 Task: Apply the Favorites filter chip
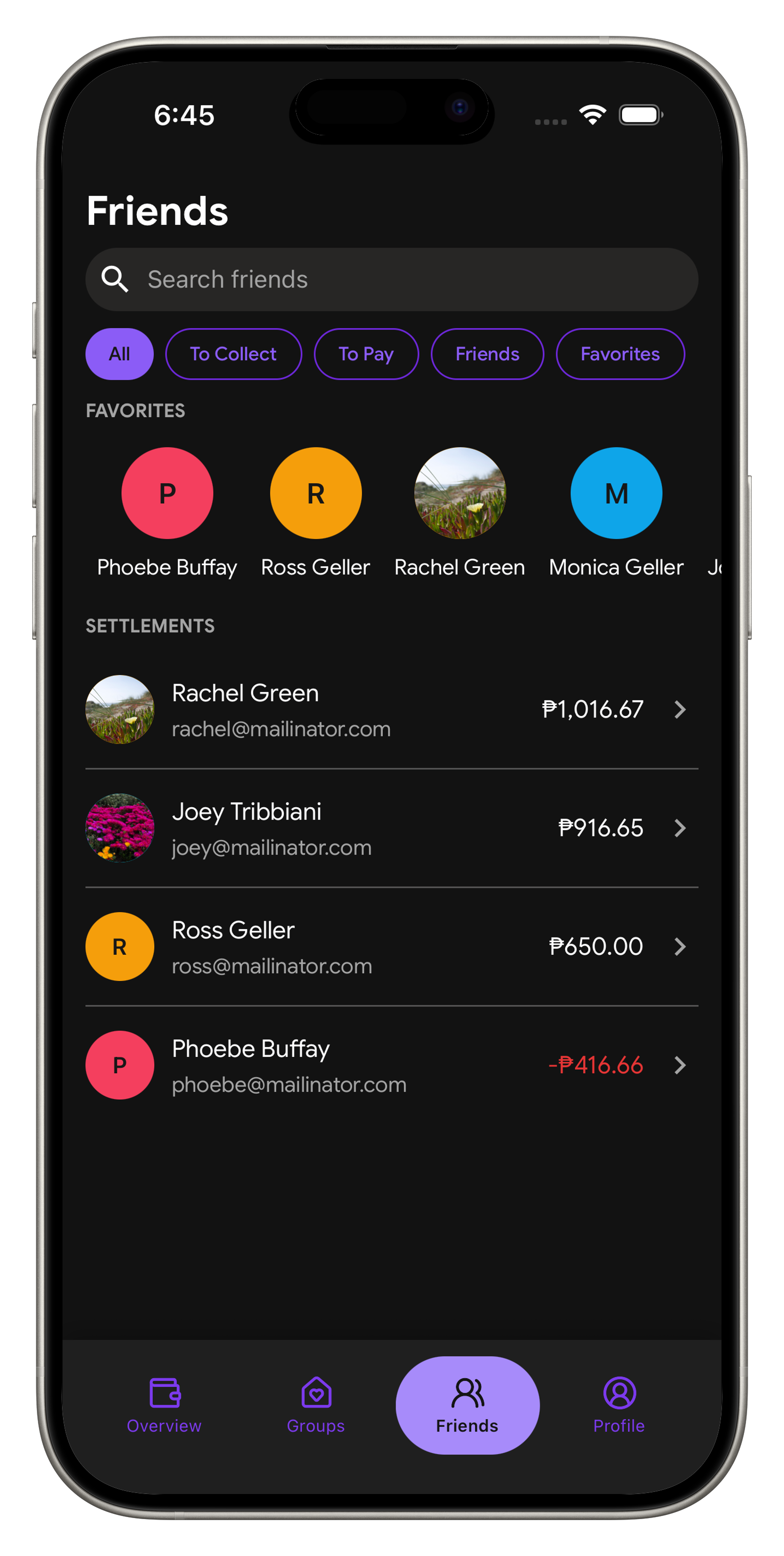pyautogui.click(x=620, y=354)
